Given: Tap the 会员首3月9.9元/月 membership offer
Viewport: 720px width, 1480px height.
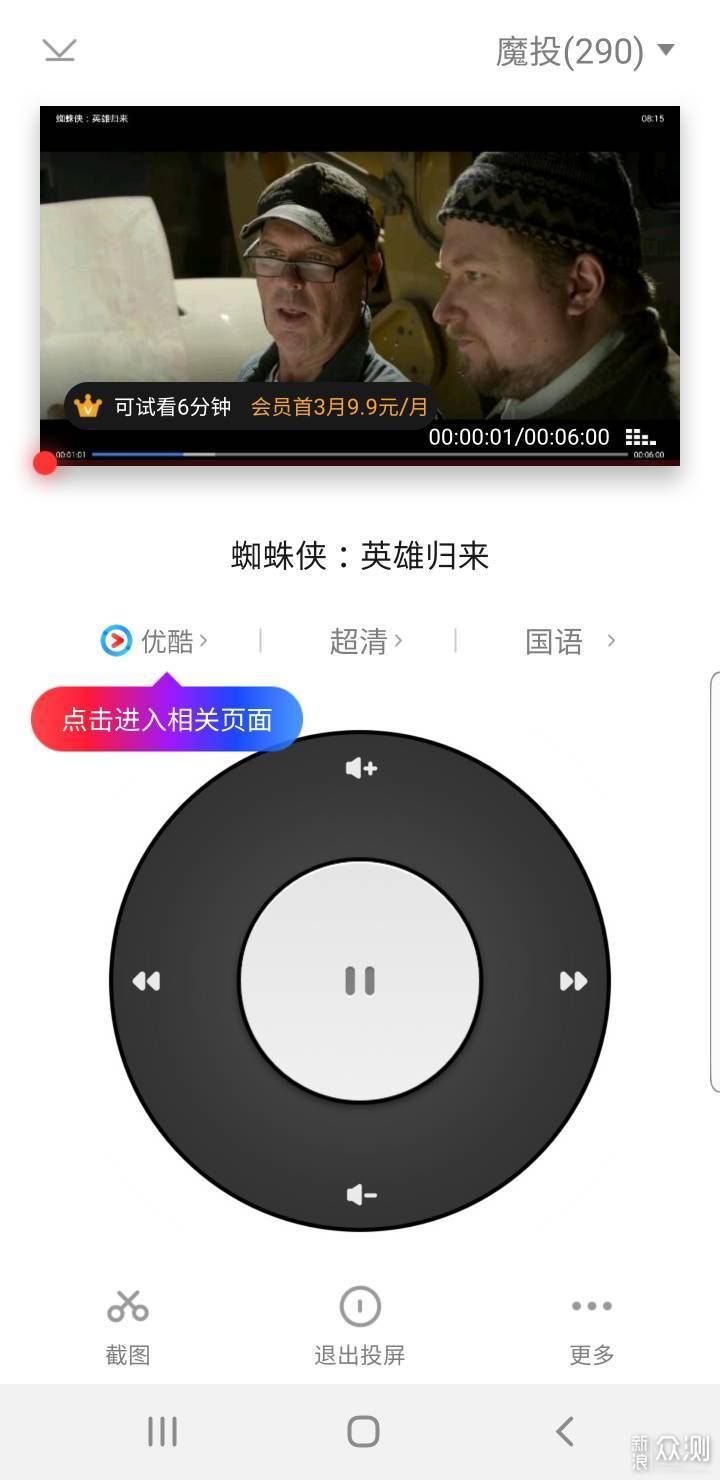Looking at the screenshot, I should pos(338,407).
